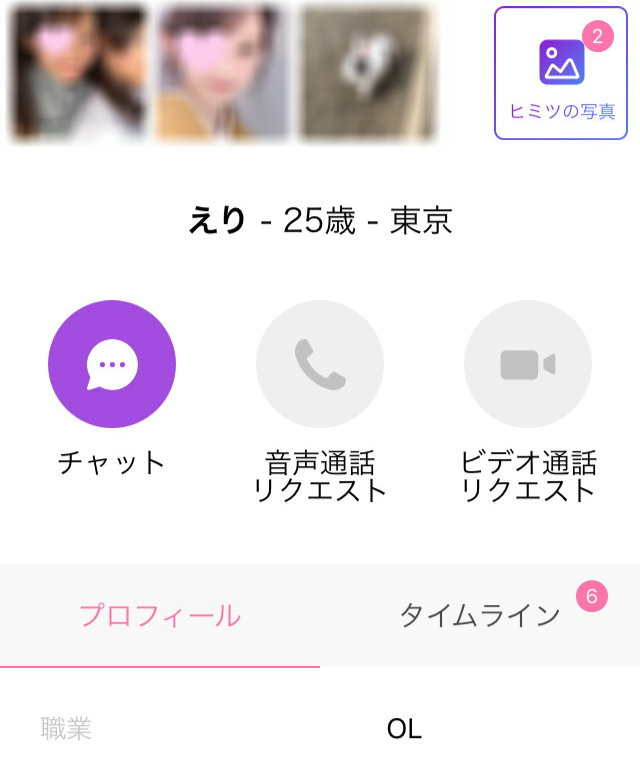Switch to the タイムライン tab
The image size is (640, 781).
point(480,615)
